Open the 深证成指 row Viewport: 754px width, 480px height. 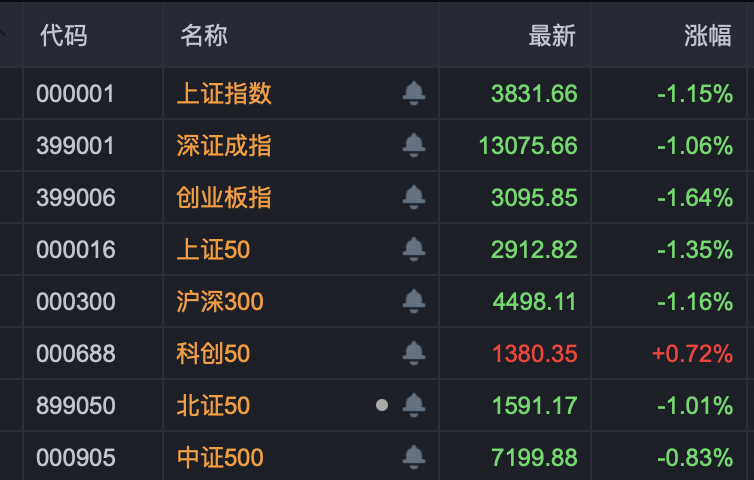(224, 146)
